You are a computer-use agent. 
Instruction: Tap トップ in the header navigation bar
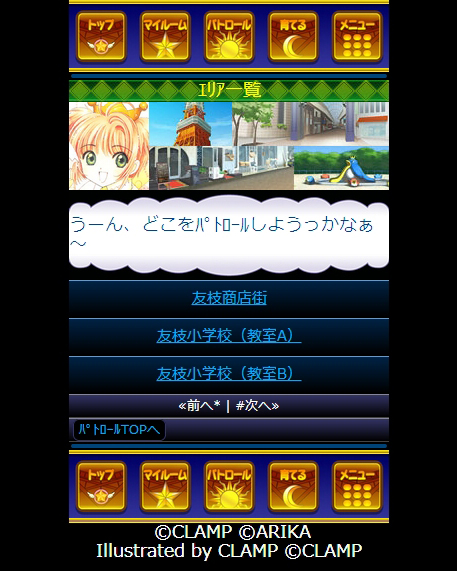tap(101, 36)
